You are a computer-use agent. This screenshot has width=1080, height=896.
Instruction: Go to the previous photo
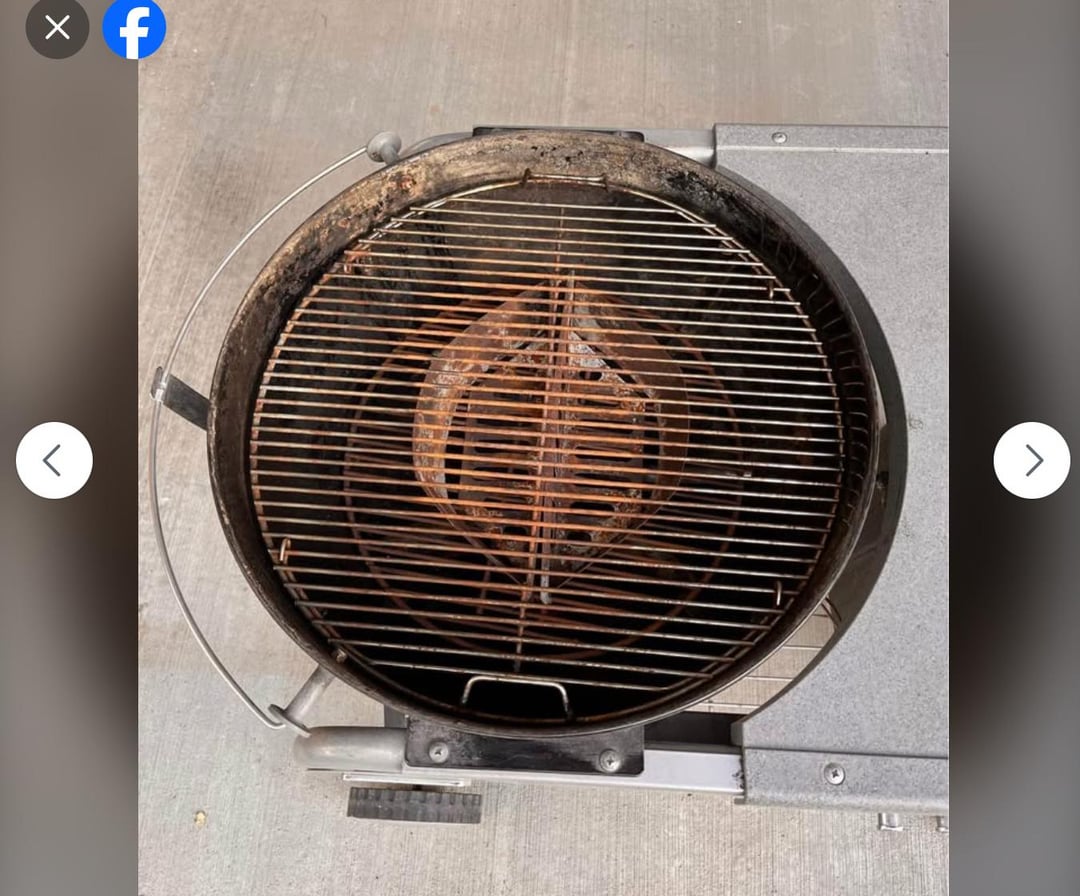pyautogui.click(x=54, y=460)
